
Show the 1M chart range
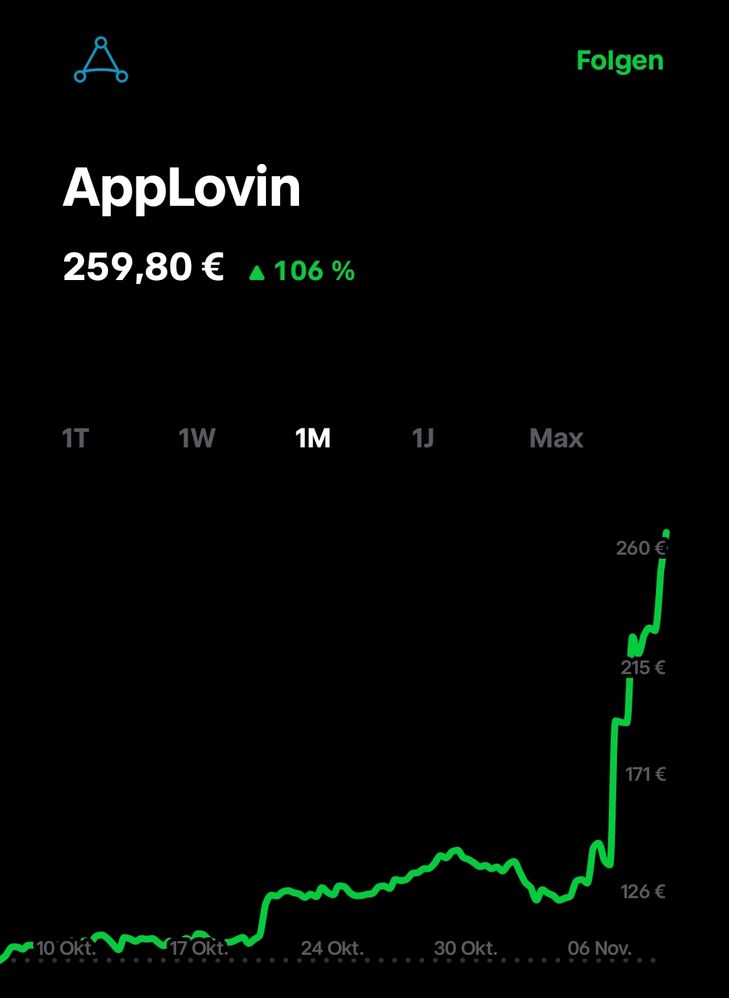[313, 438]
